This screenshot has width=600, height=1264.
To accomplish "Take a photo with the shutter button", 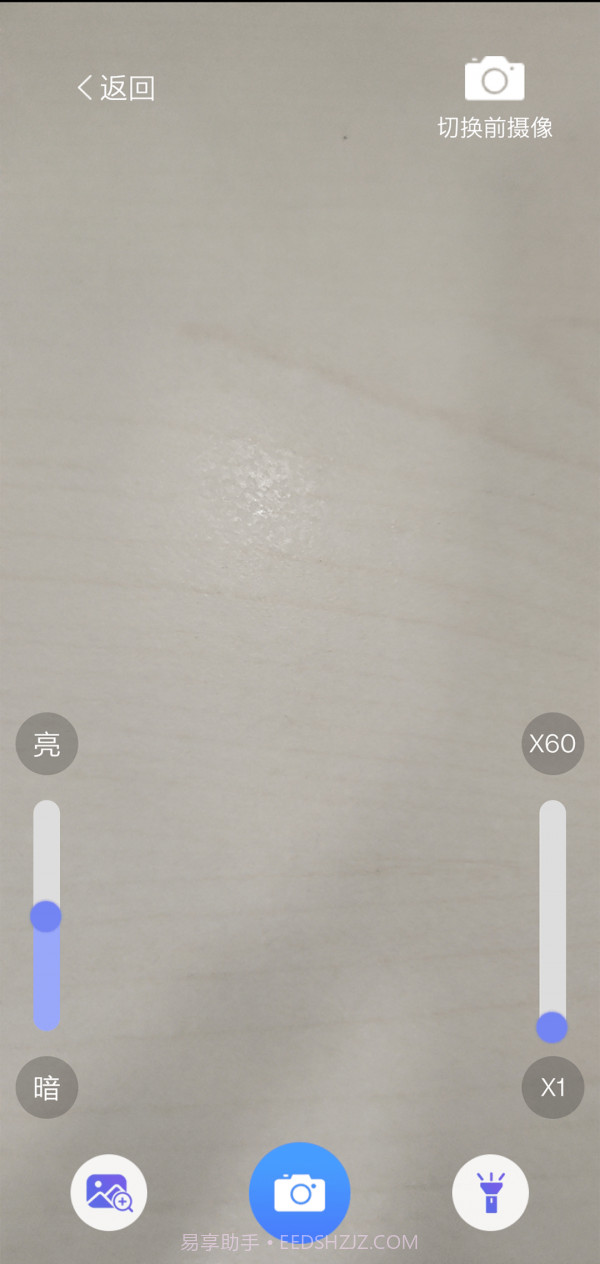I will point(300,1192).
